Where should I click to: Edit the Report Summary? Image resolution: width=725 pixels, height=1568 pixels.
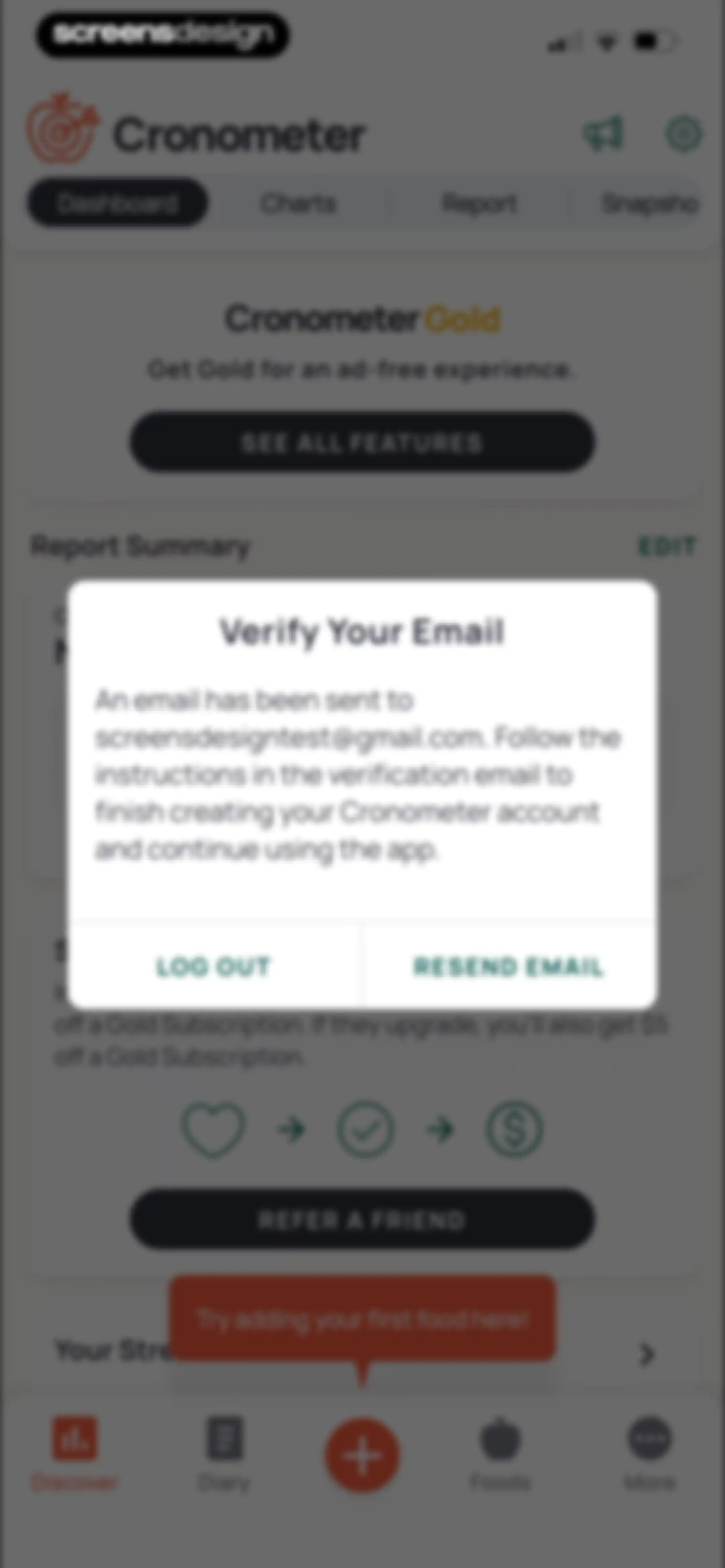click(667, 547)
